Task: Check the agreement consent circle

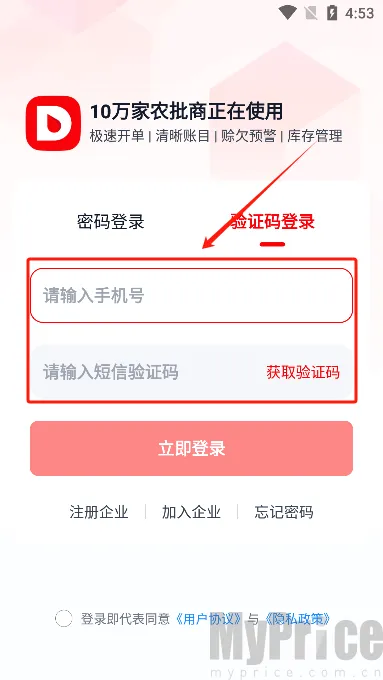Action: (x=64, y=618)
